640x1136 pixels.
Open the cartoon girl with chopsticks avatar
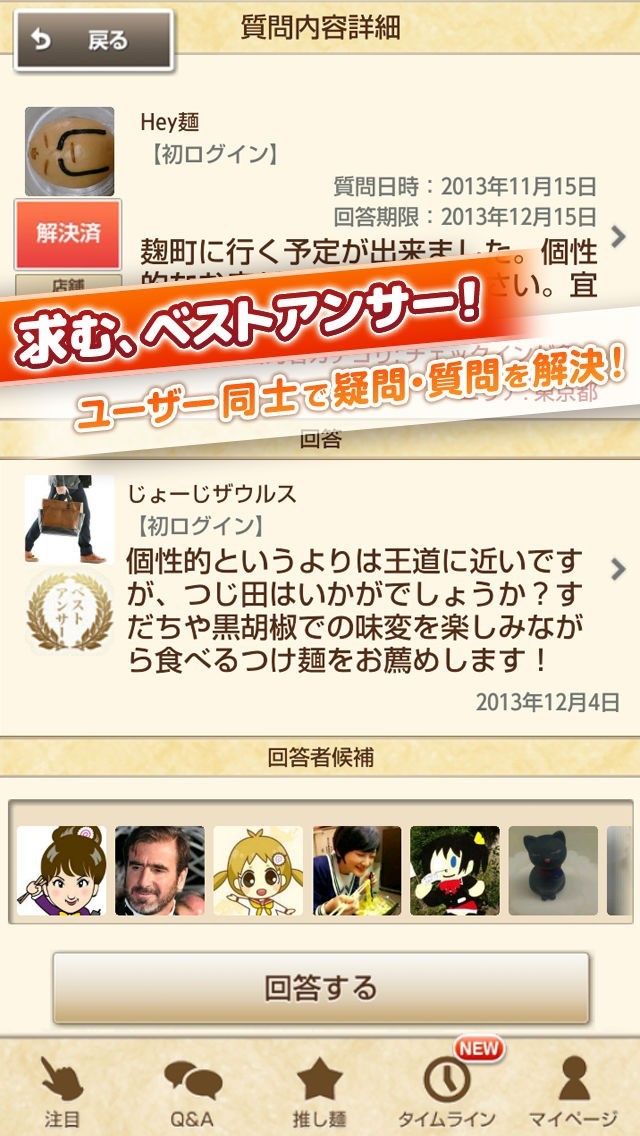(x=61, y=870)
